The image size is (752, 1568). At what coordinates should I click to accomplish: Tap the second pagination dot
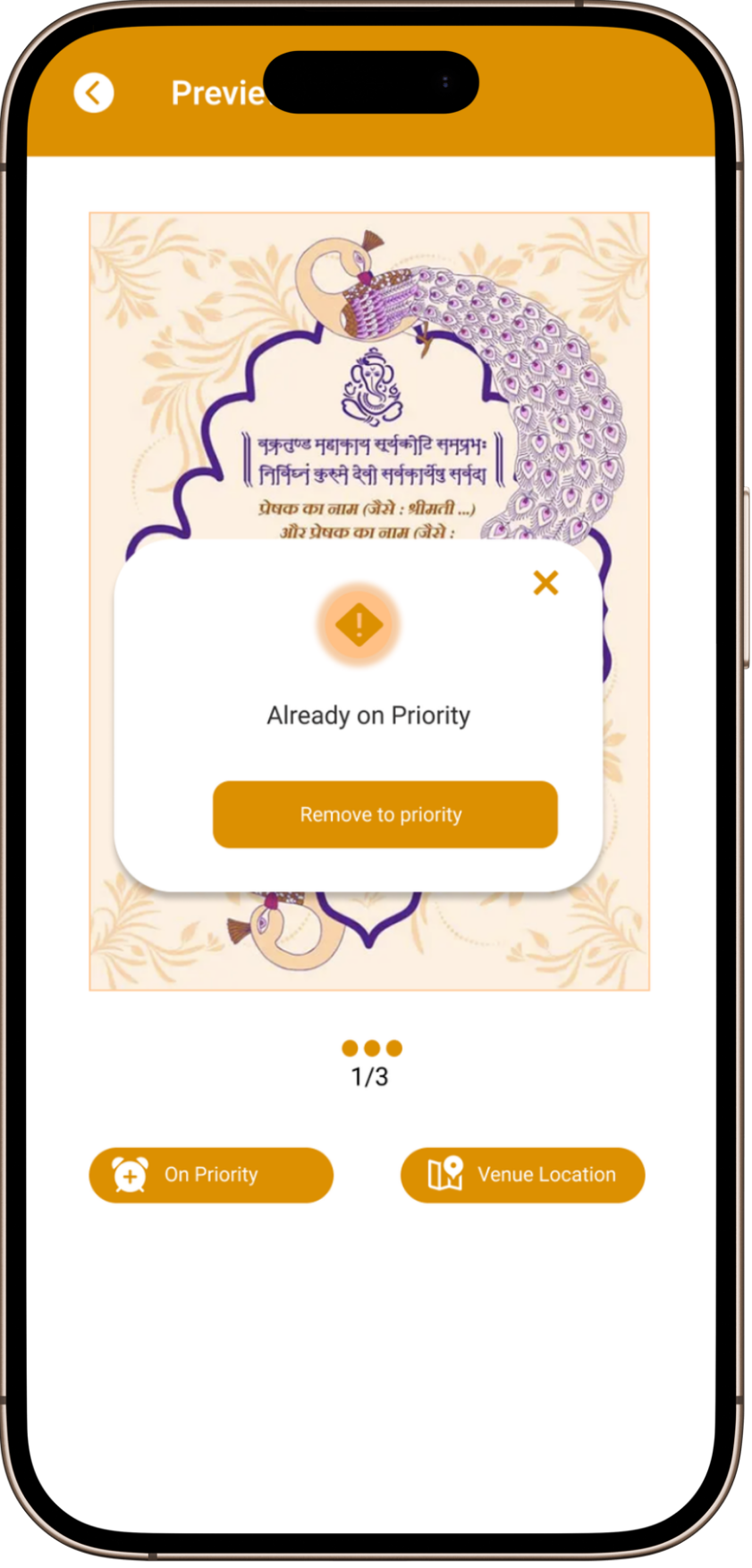pyautogui.click(x=371, y=1048)
